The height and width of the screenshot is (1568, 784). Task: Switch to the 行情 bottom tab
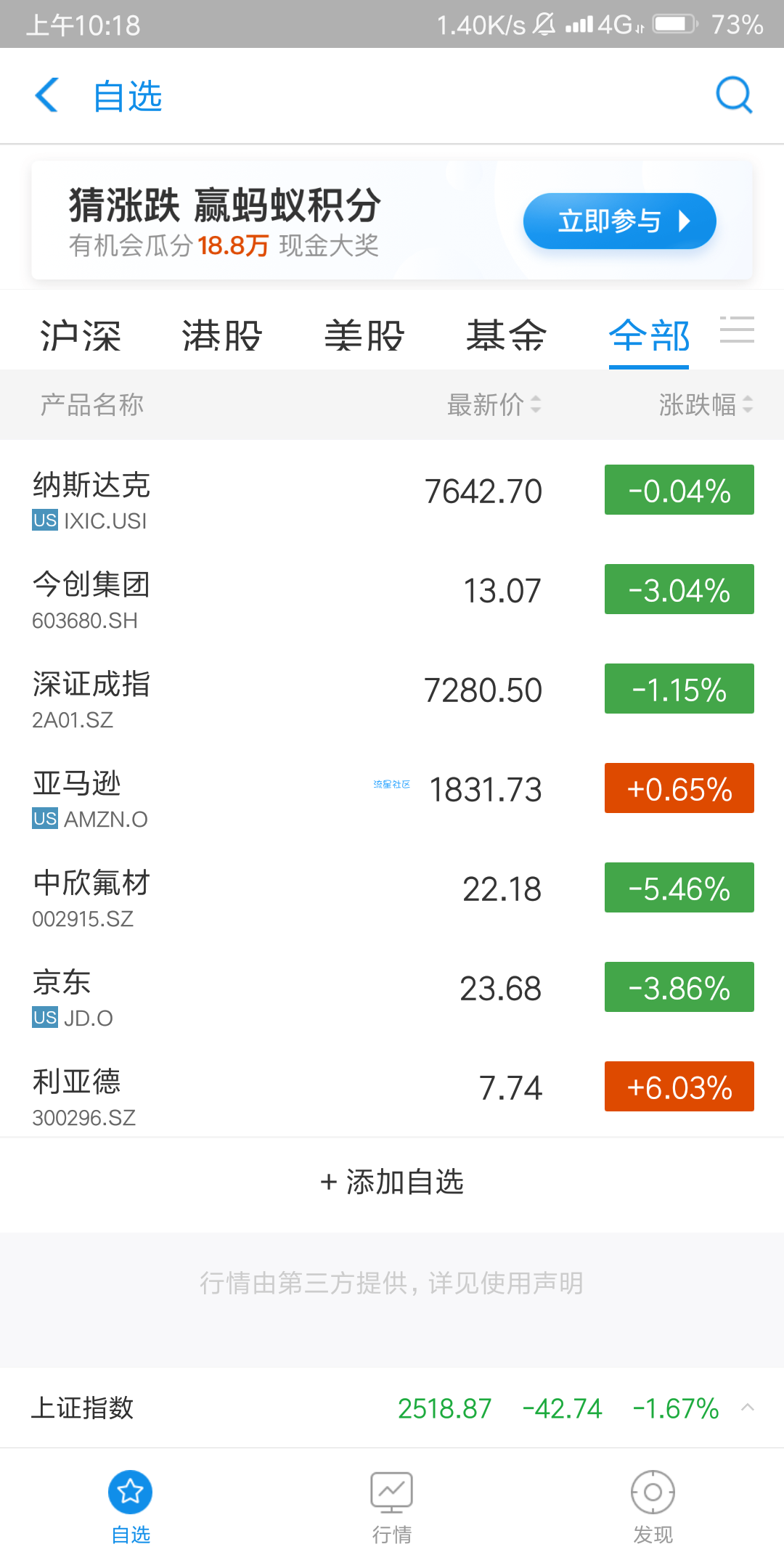point(392,1507)
